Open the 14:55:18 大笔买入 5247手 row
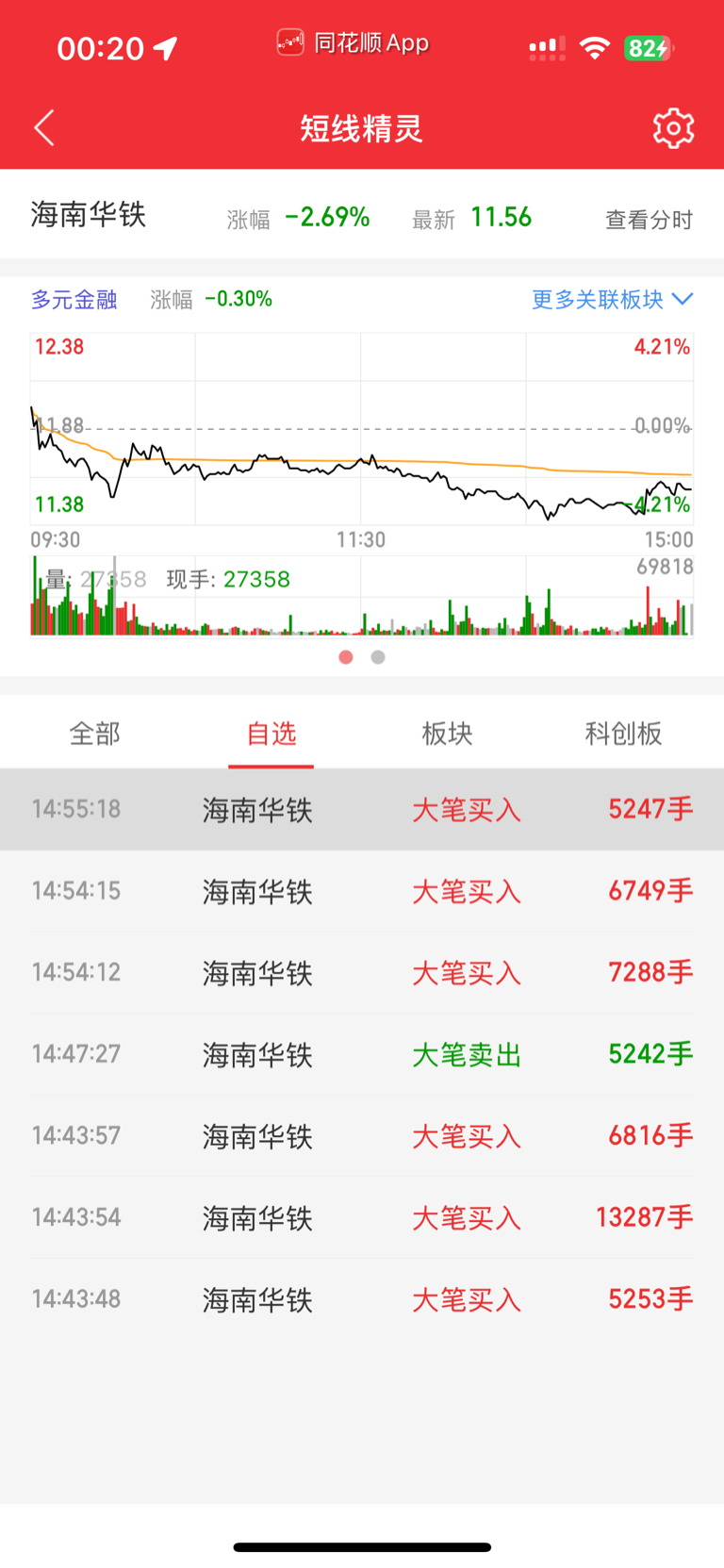 (362, 809)
